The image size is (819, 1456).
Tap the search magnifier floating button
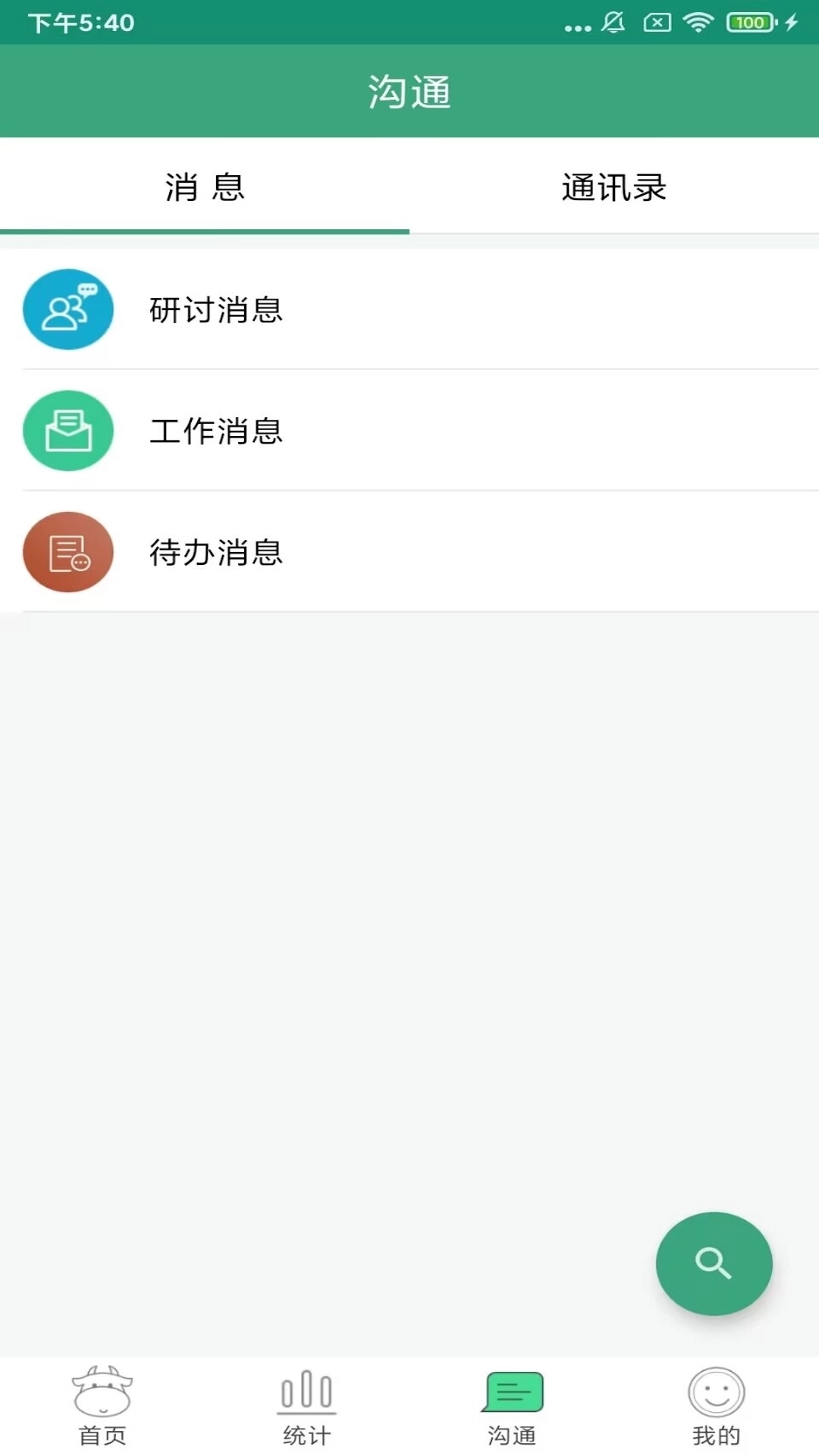click(714, 1263)
